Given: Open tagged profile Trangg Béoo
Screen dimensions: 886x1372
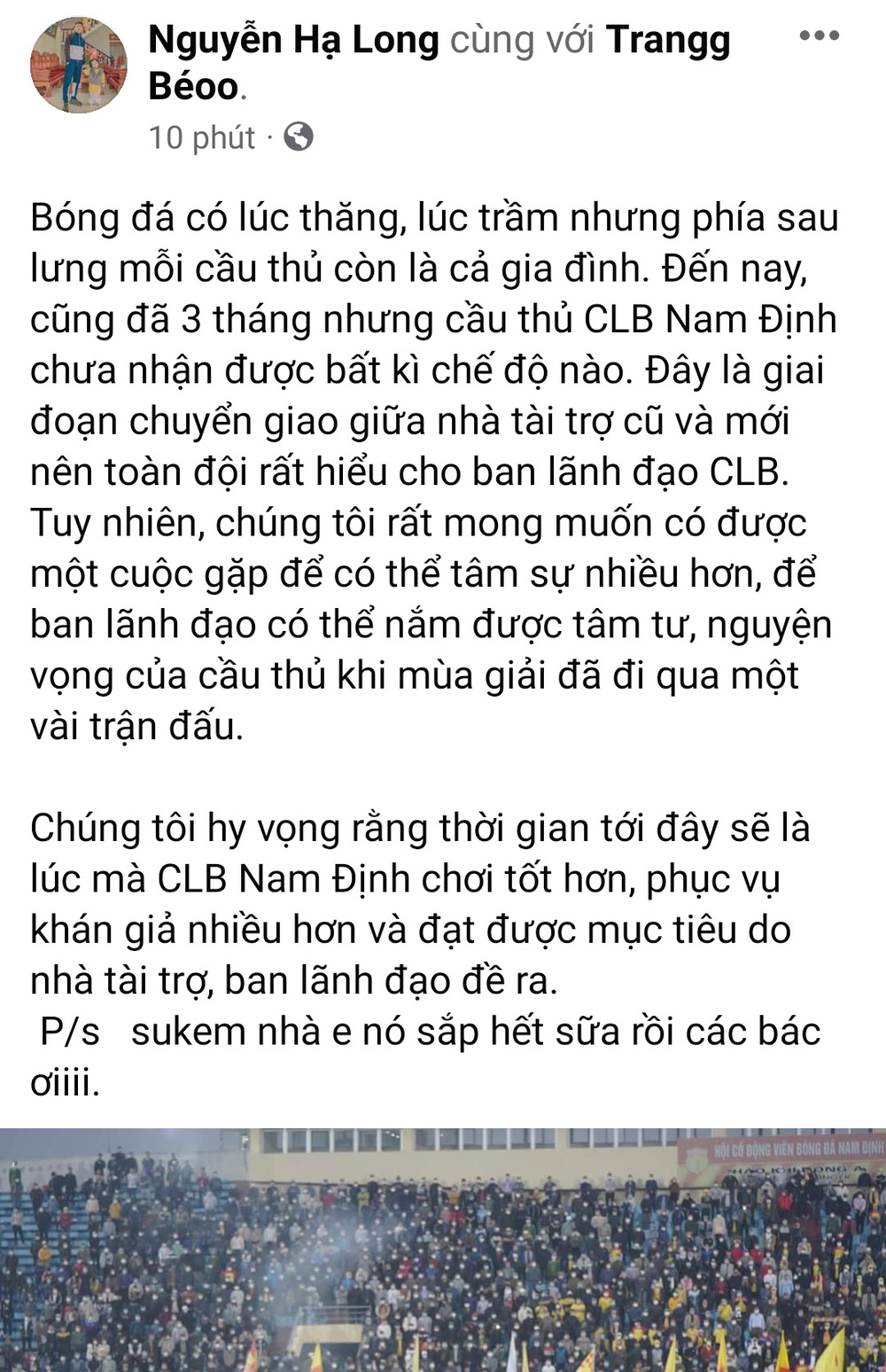Looking at the screenshot, I should 668,41.
